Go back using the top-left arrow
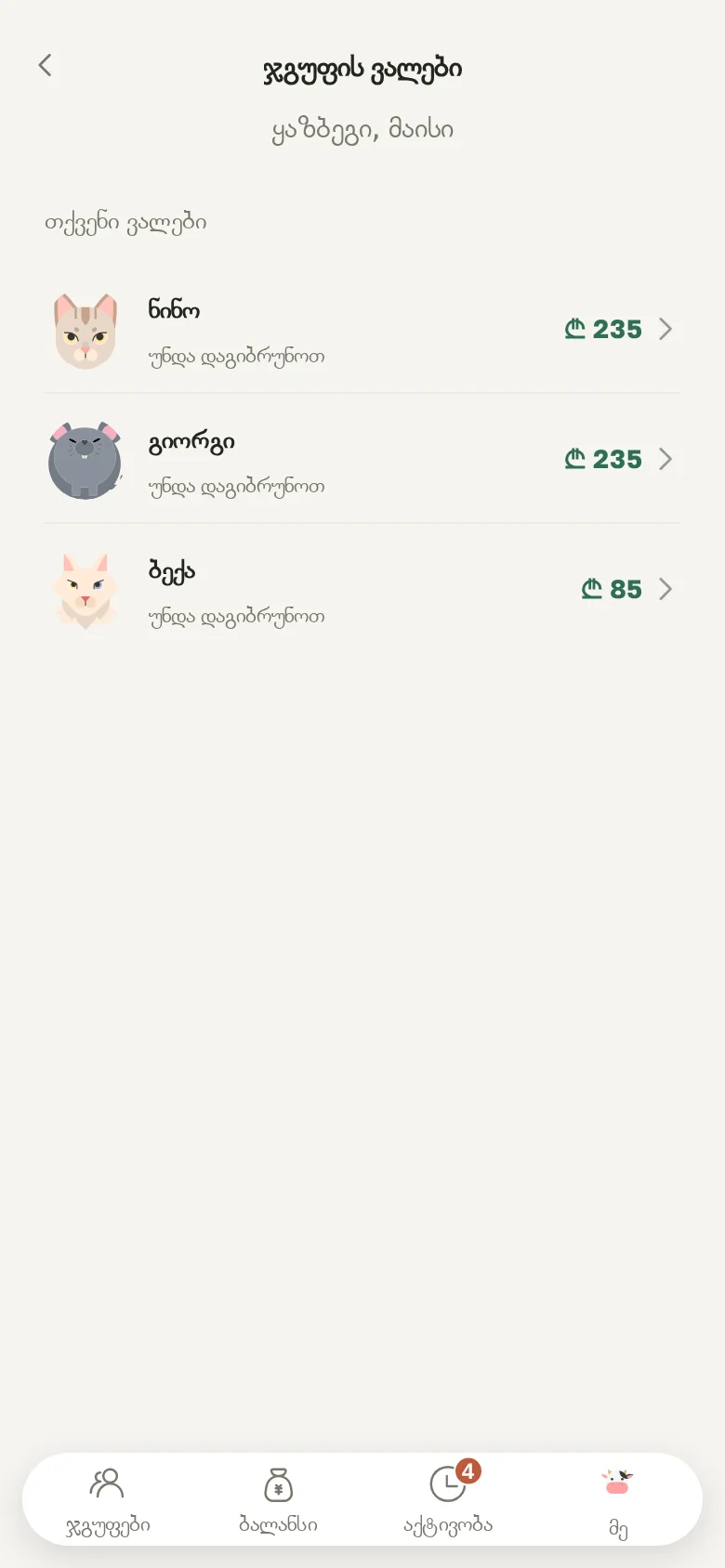725x1568 pixels. [x=45, y=65]
